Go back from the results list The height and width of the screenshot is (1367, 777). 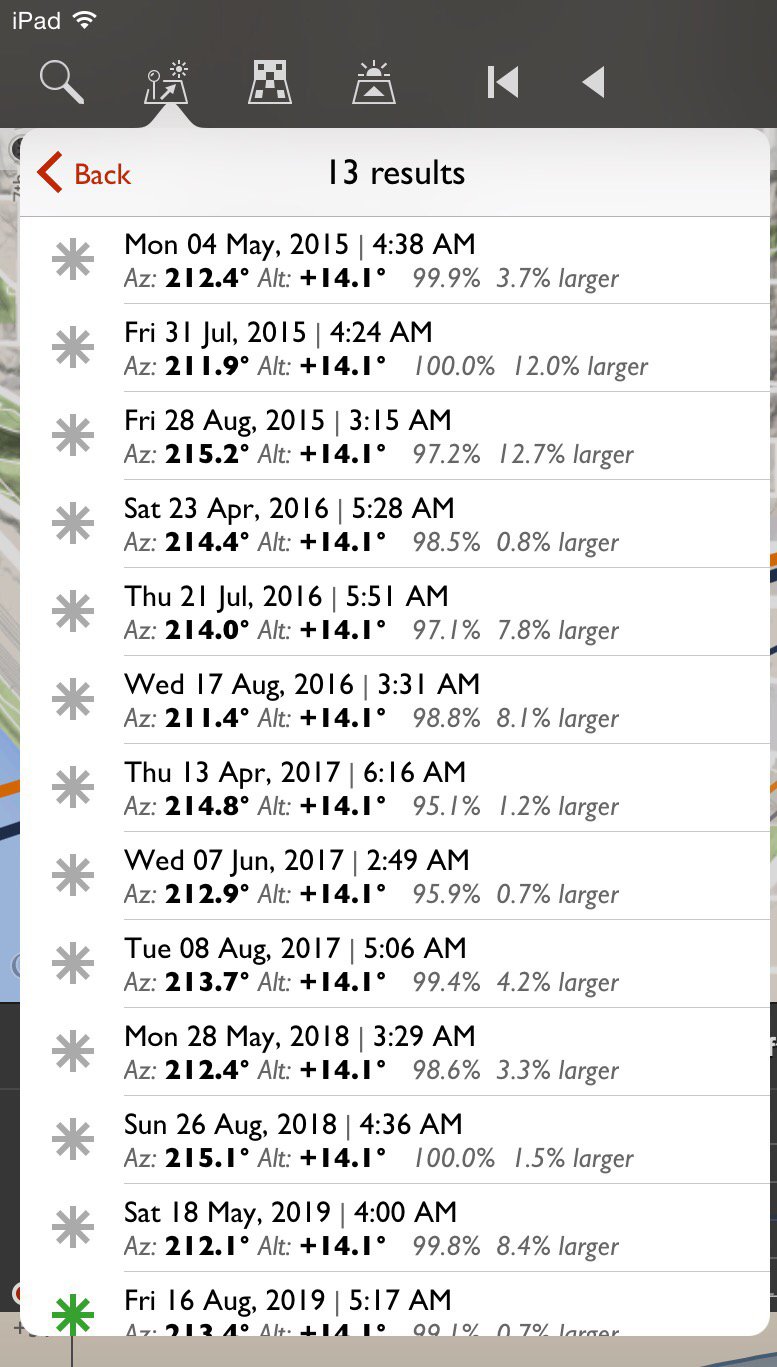coord(84,174)
